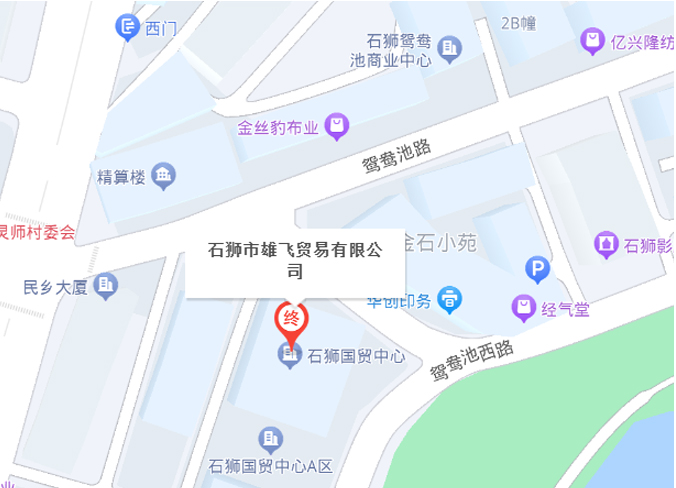
Task: Open the 西门 entrance marker
Action: [x=126, y=27]
